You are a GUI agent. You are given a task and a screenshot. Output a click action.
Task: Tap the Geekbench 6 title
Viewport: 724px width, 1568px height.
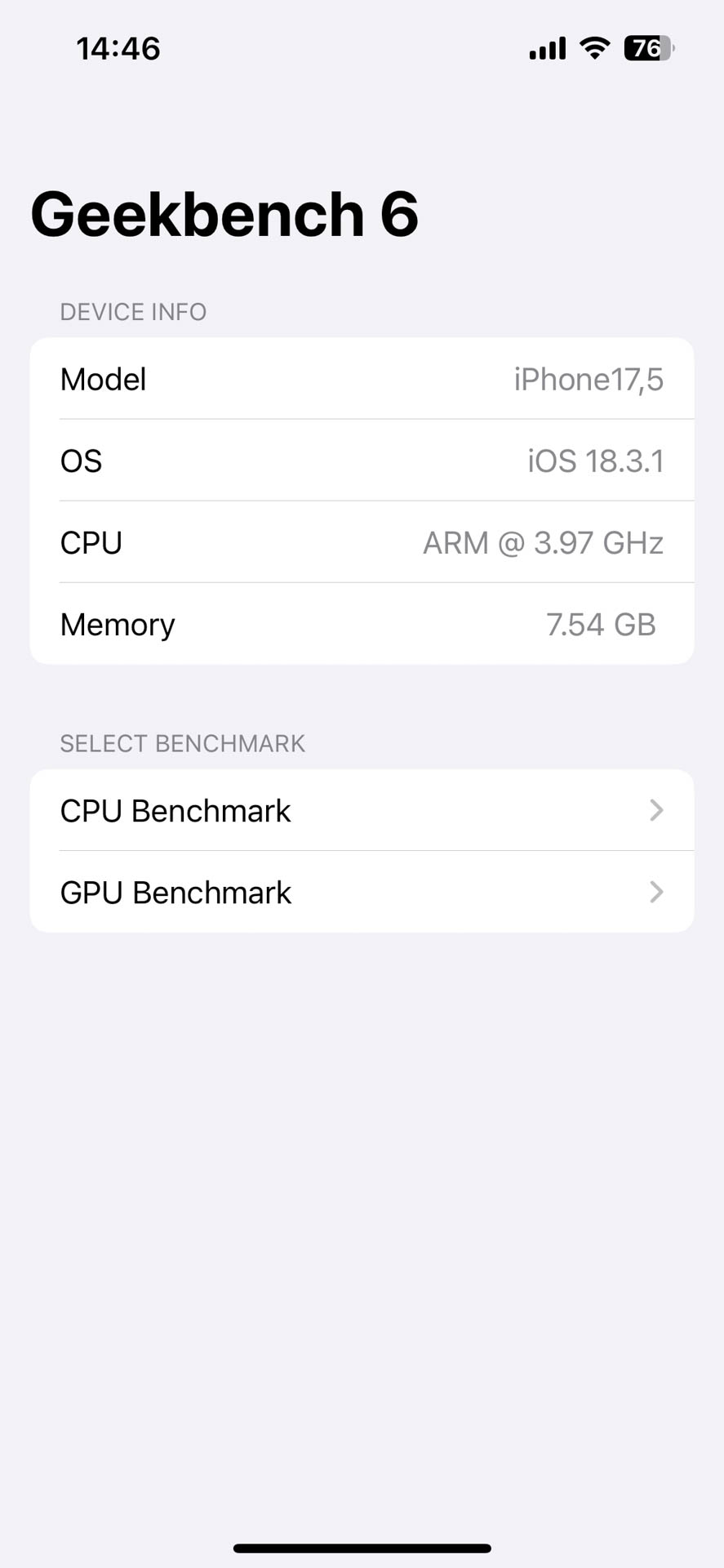[x=224, y=213]
